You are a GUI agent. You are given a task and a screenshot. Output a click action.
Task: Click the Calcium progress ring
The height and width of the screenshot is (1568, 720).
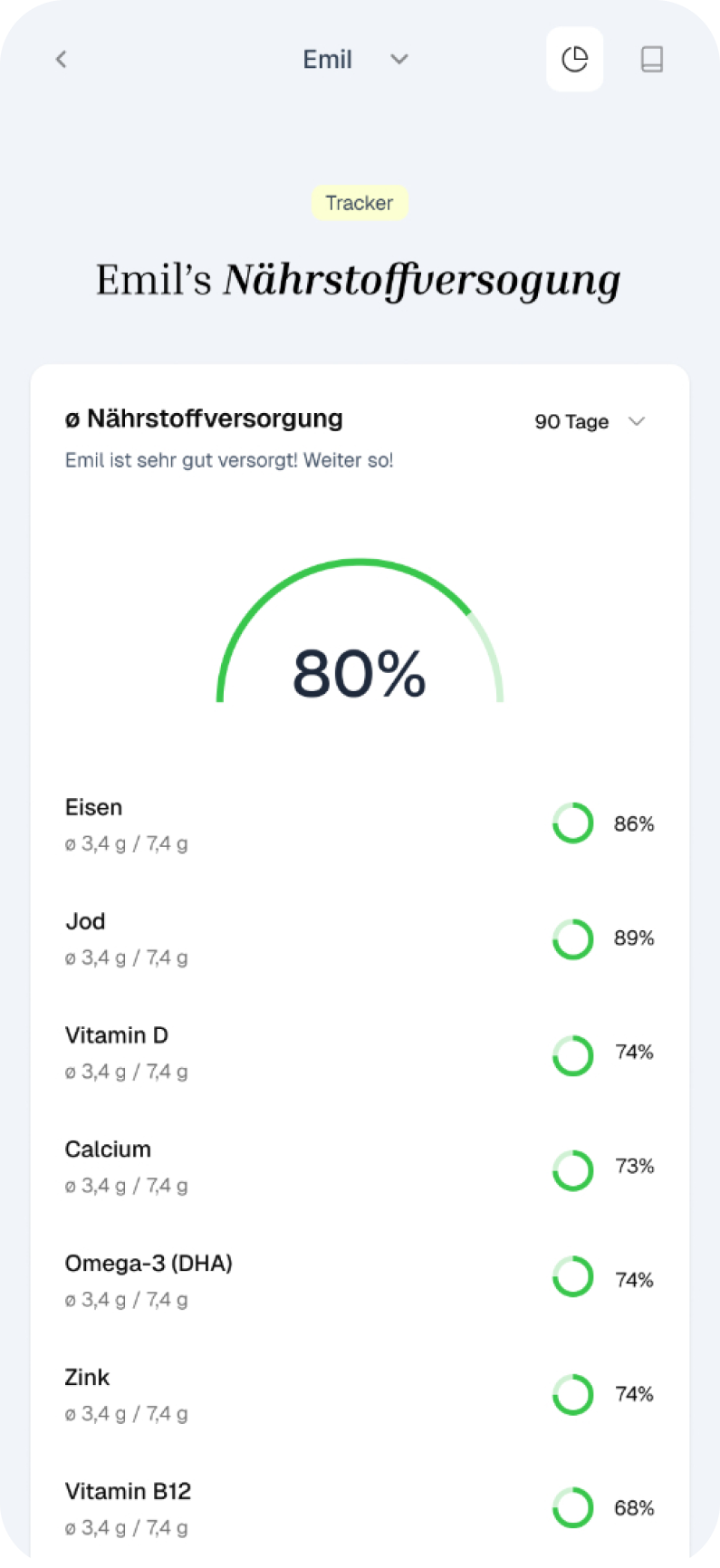572,1169
